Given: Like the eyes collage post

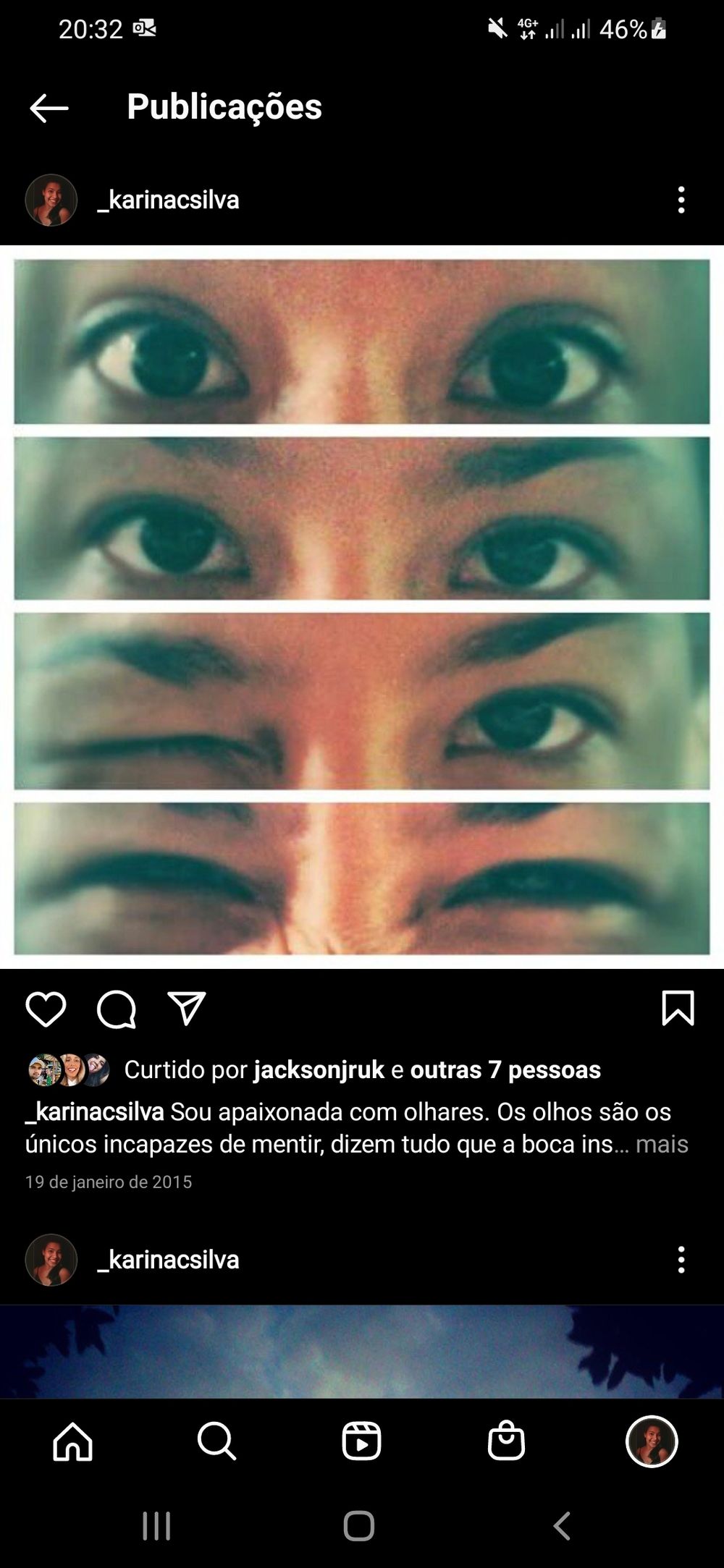Looking at the screenshot, I should pos(46,1009).
